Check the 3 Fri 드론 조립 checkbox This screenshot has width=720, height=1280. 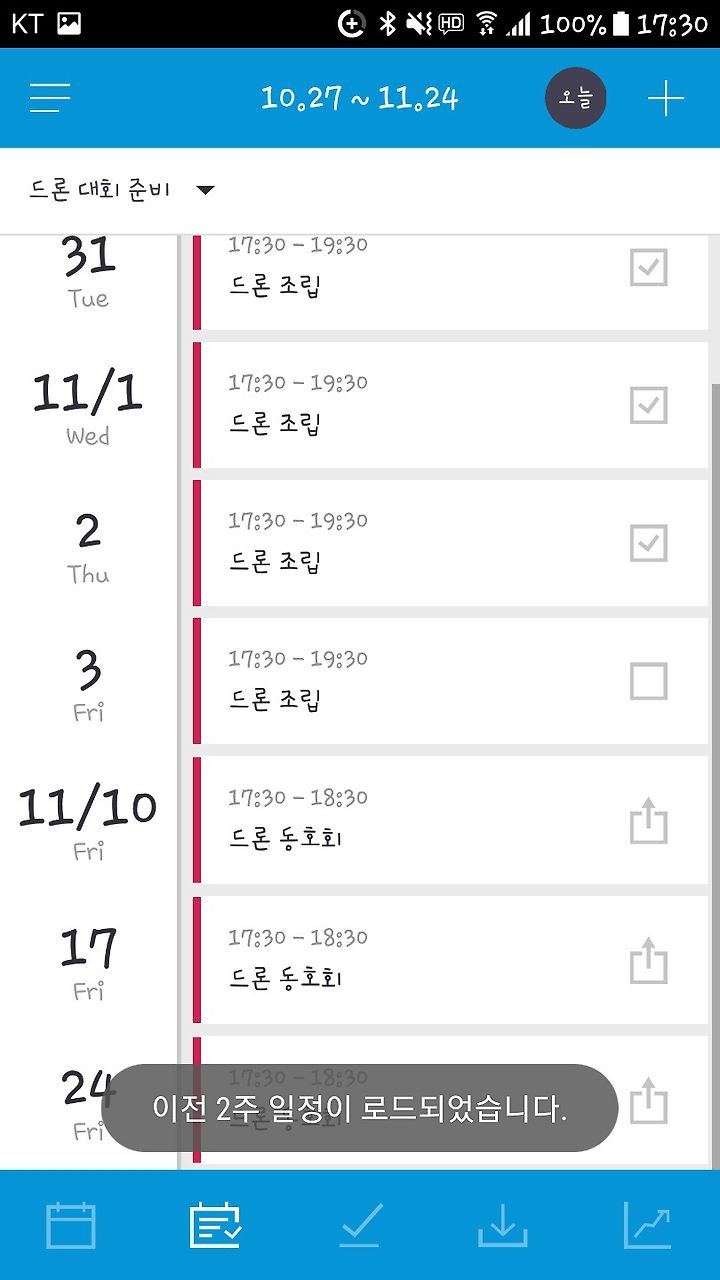point(649,682)
